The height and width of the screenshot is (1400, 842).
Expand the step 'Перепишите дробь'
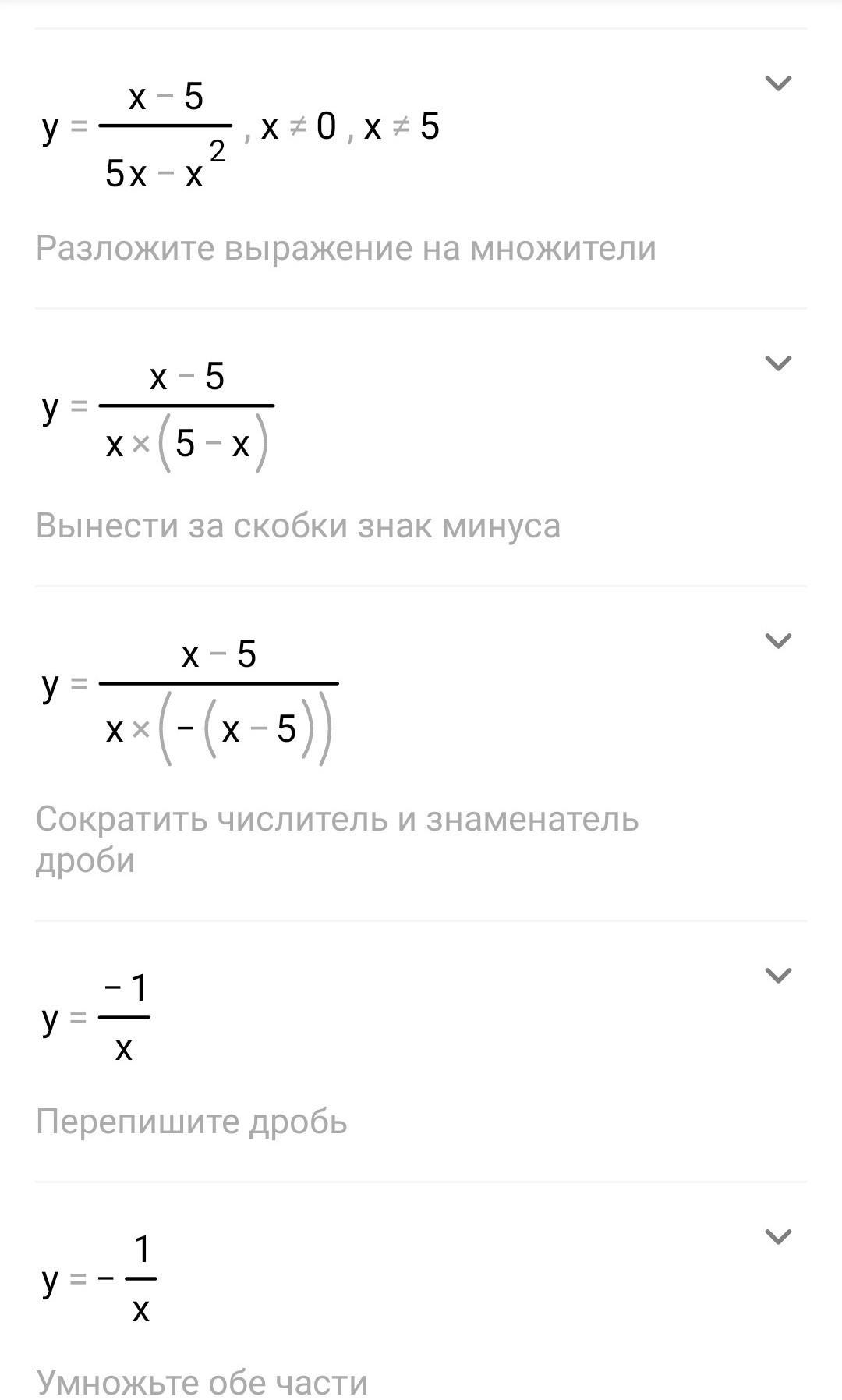tap(778, 975)
